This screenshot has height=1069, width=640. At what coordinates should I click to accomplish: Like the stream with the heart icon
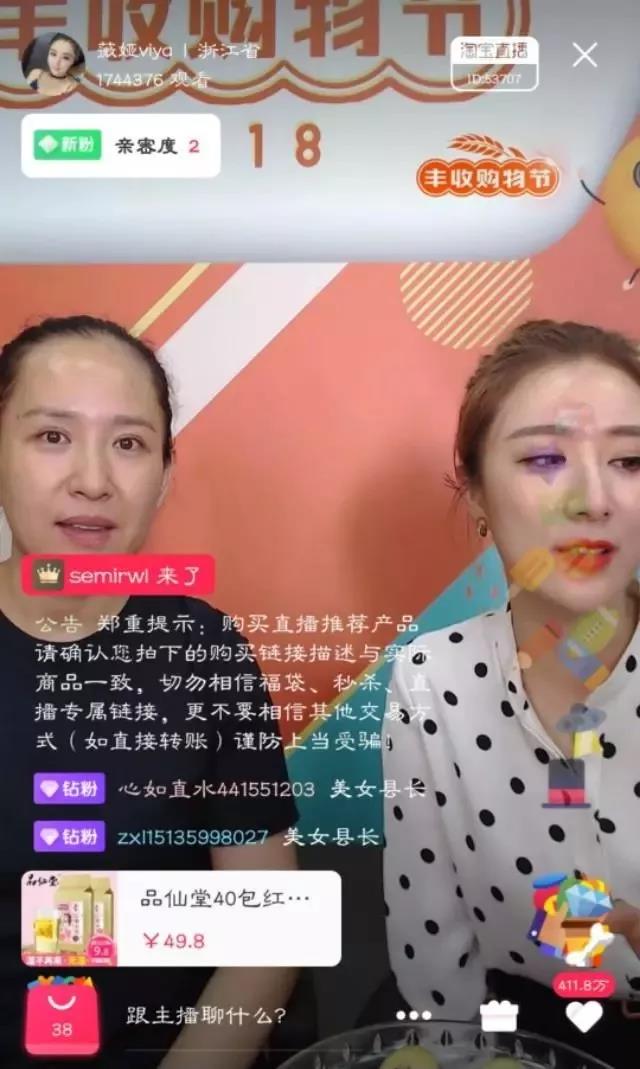click(x=584, y=1016)
